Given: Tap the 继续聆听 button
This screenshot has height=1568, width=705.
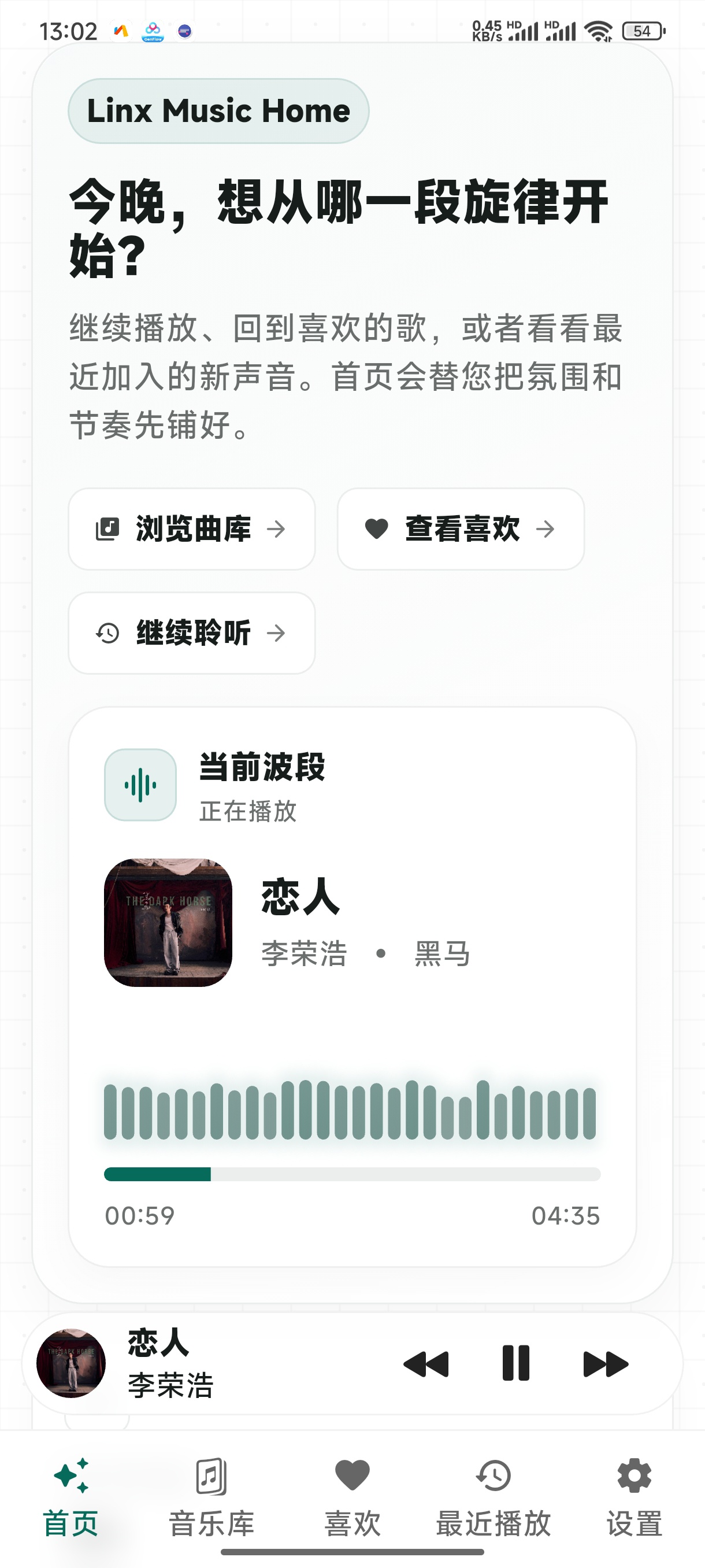Looking at the screenshot, I should [192, 633].
